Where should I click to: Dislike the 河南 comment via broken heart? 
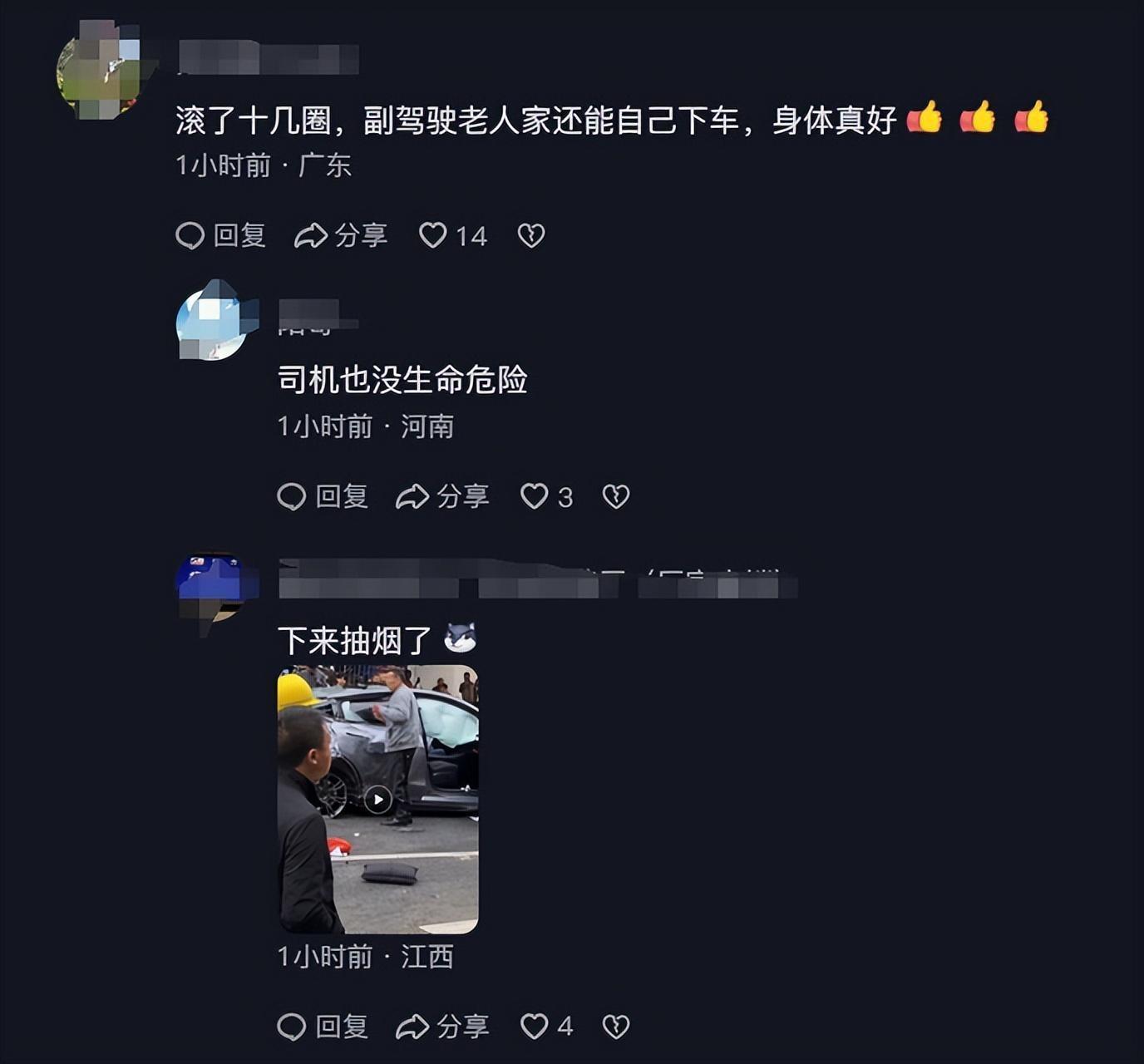click(616, 497)
